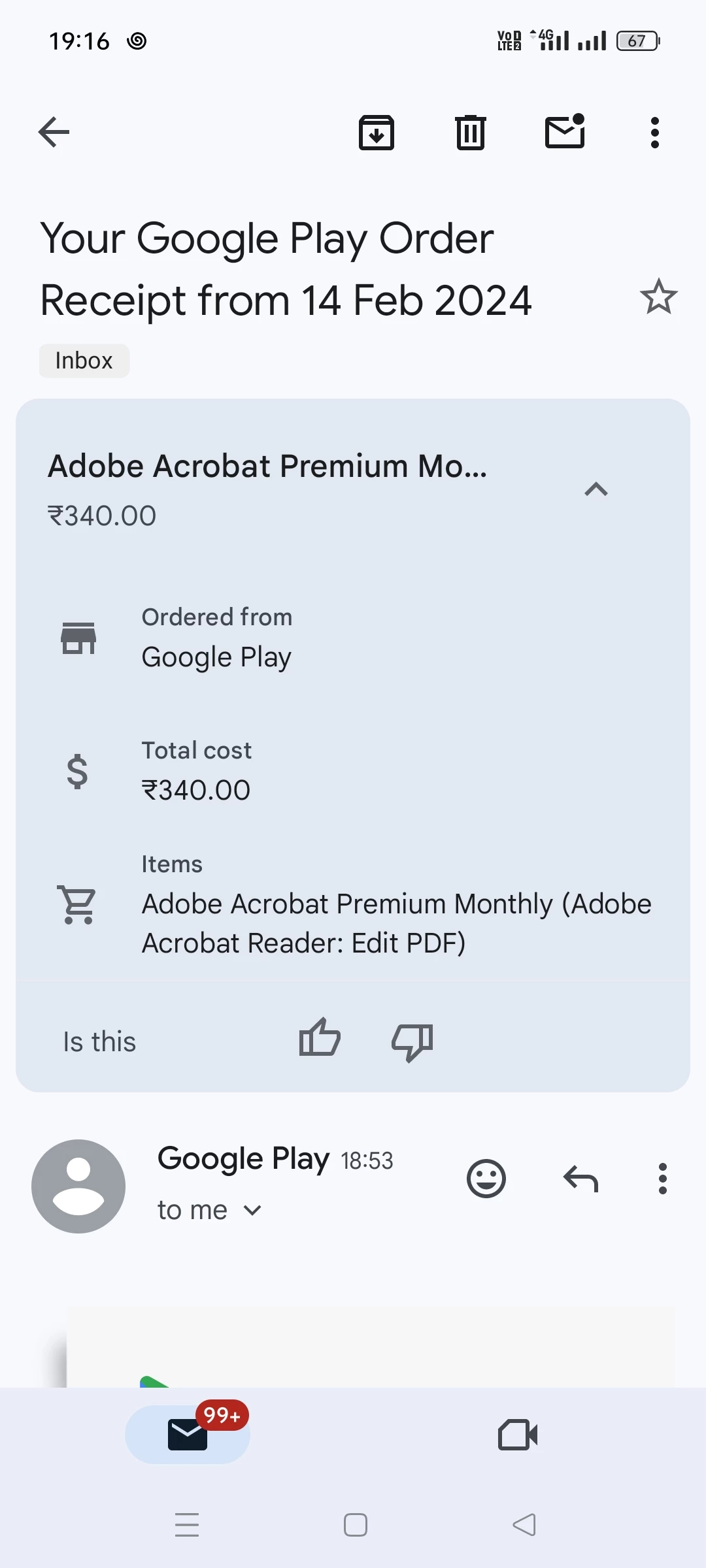The height and width of the screenshot is (1568, 706).
Task: Mark this email as unread
Action: click(x=565, y=131)
